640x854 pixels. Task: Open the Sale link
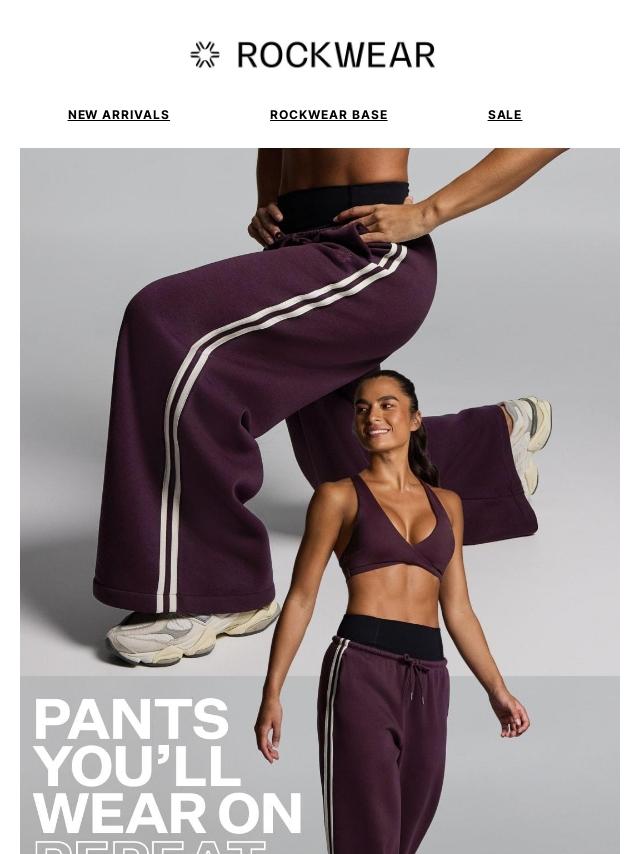tap(504, 115)
